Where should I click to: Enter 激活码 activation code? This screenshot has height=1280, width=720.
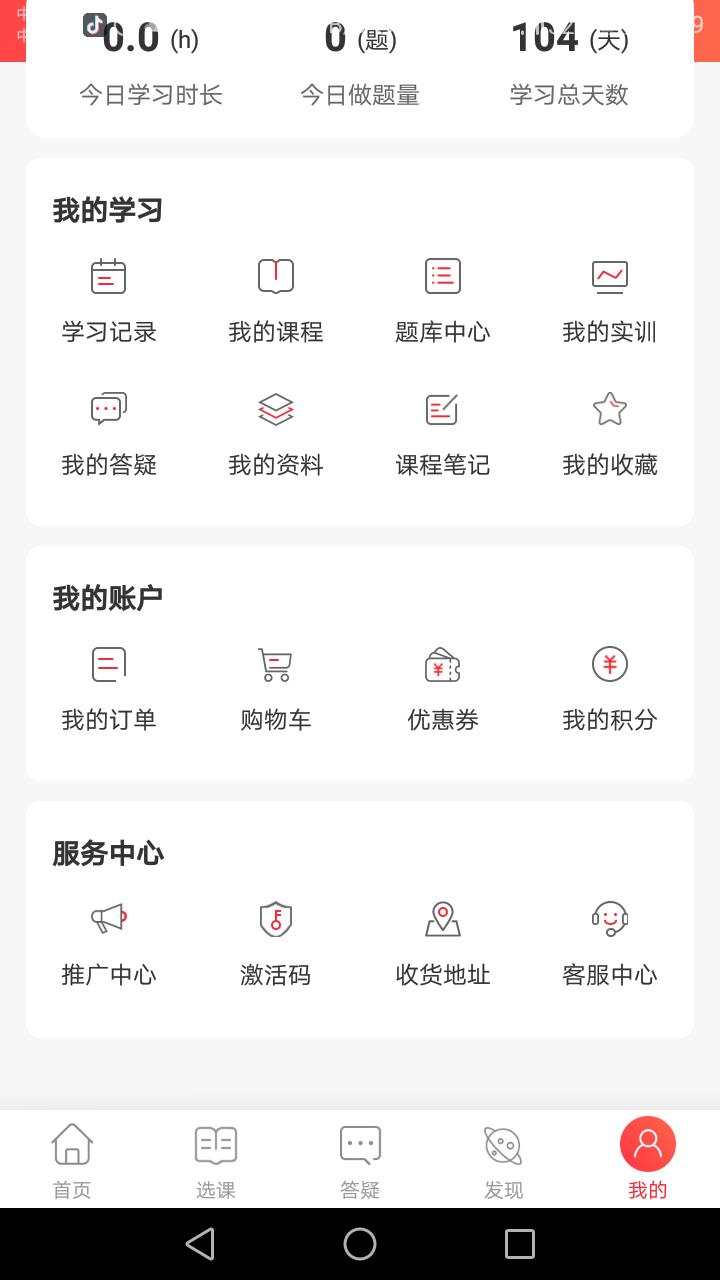(x=276, y=943)
